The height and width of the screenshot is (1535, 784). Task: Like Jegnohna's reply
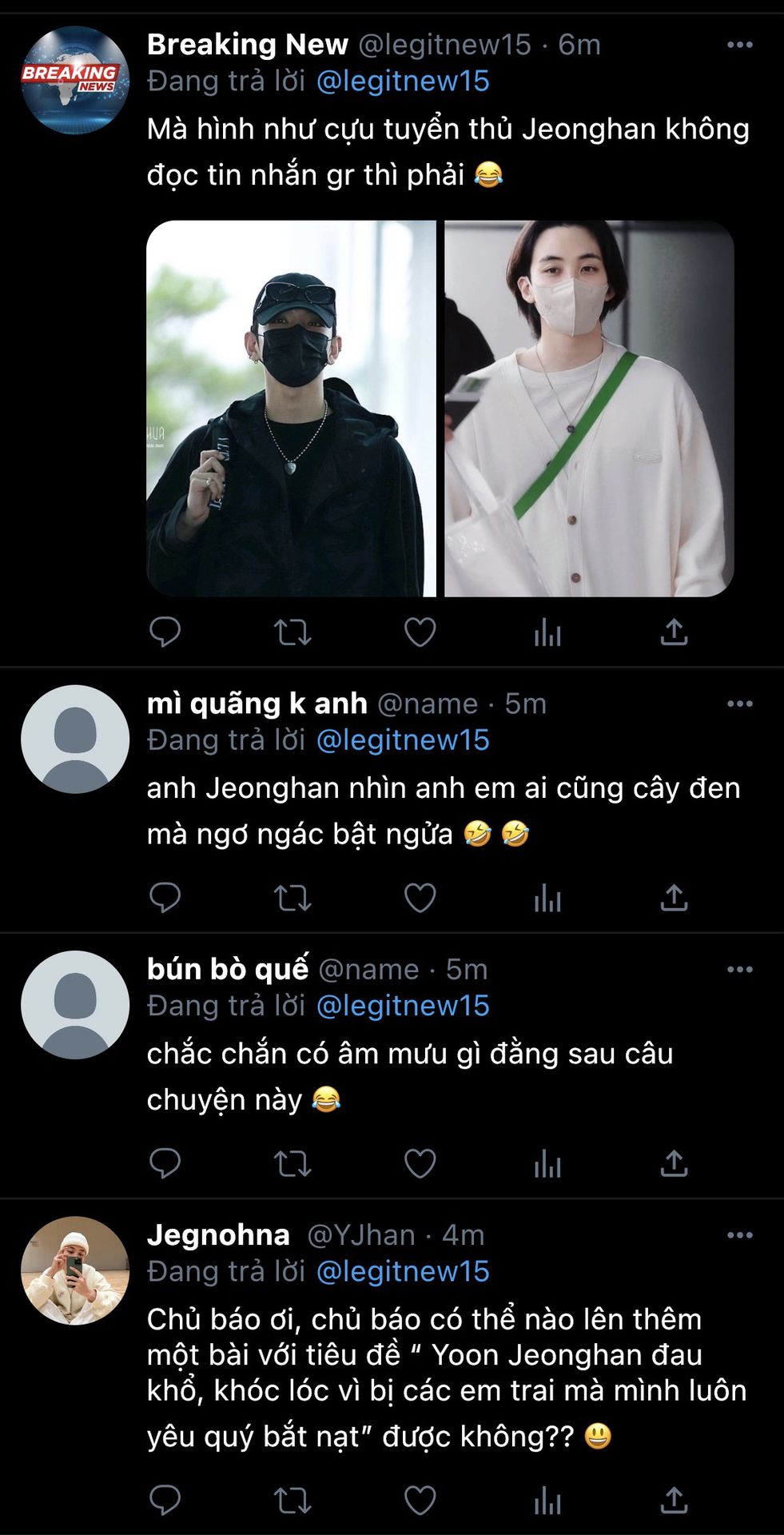[420, 1501]
